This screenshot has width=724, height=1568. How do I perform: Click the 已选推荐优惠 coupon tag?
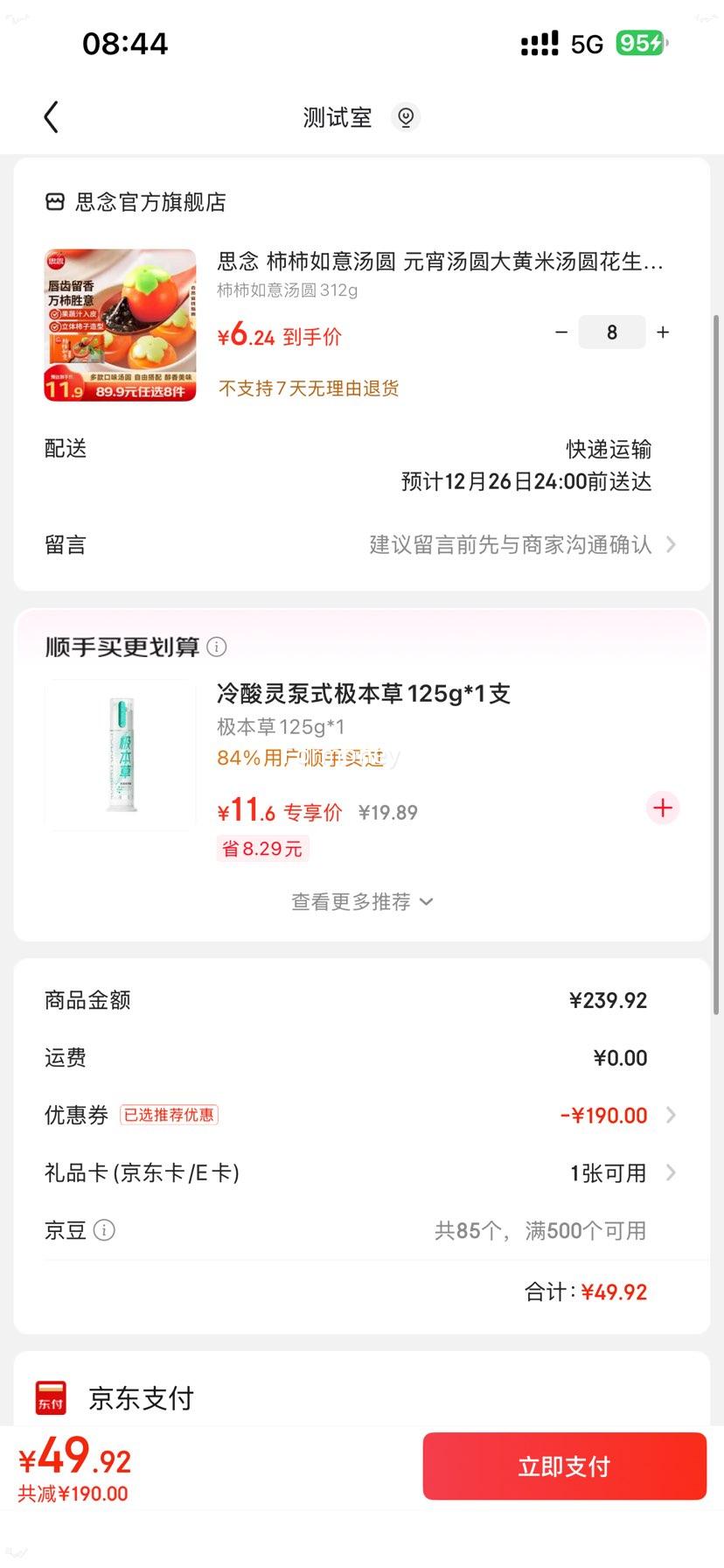pos(170,1115)
